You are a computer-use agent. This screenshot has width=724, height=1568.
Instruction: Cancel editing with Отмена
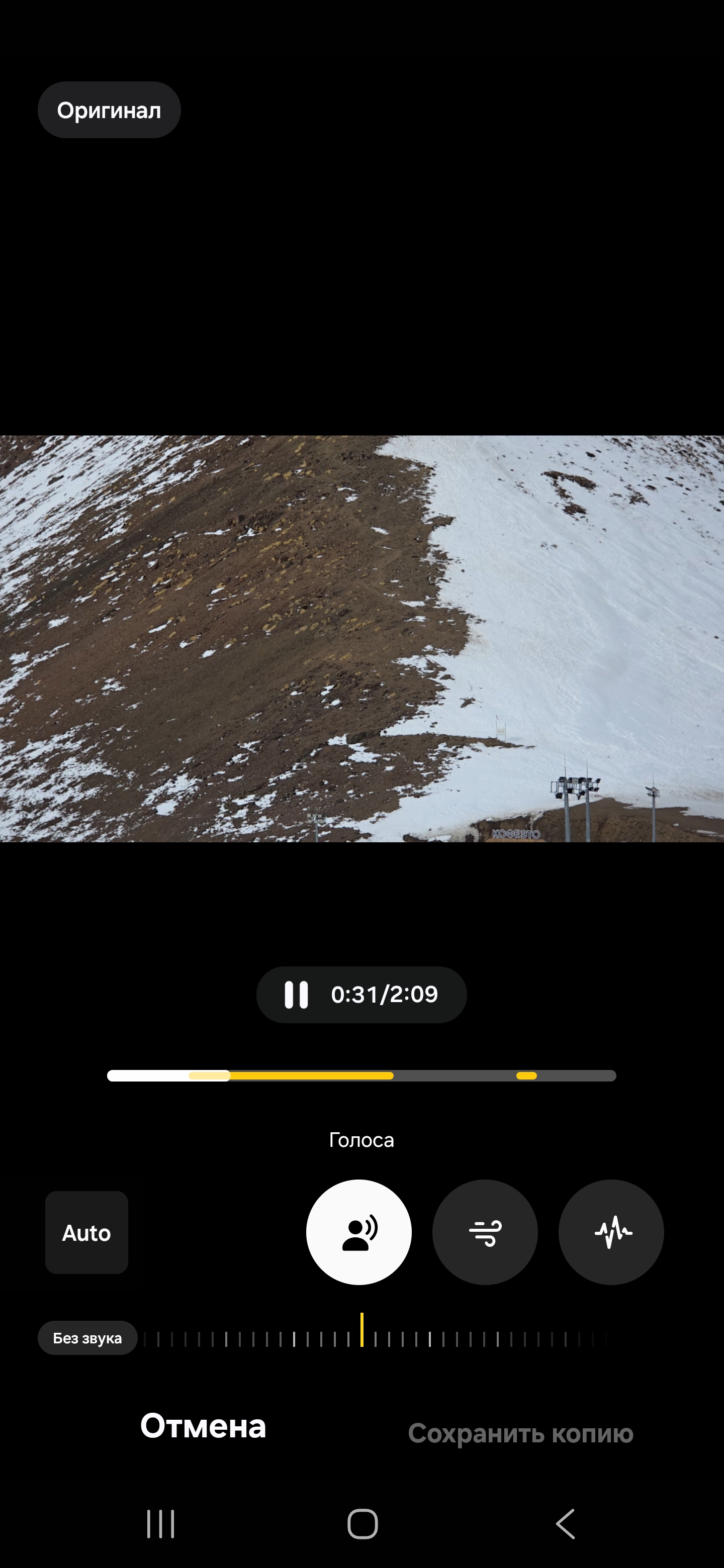tap(204, 1426)
